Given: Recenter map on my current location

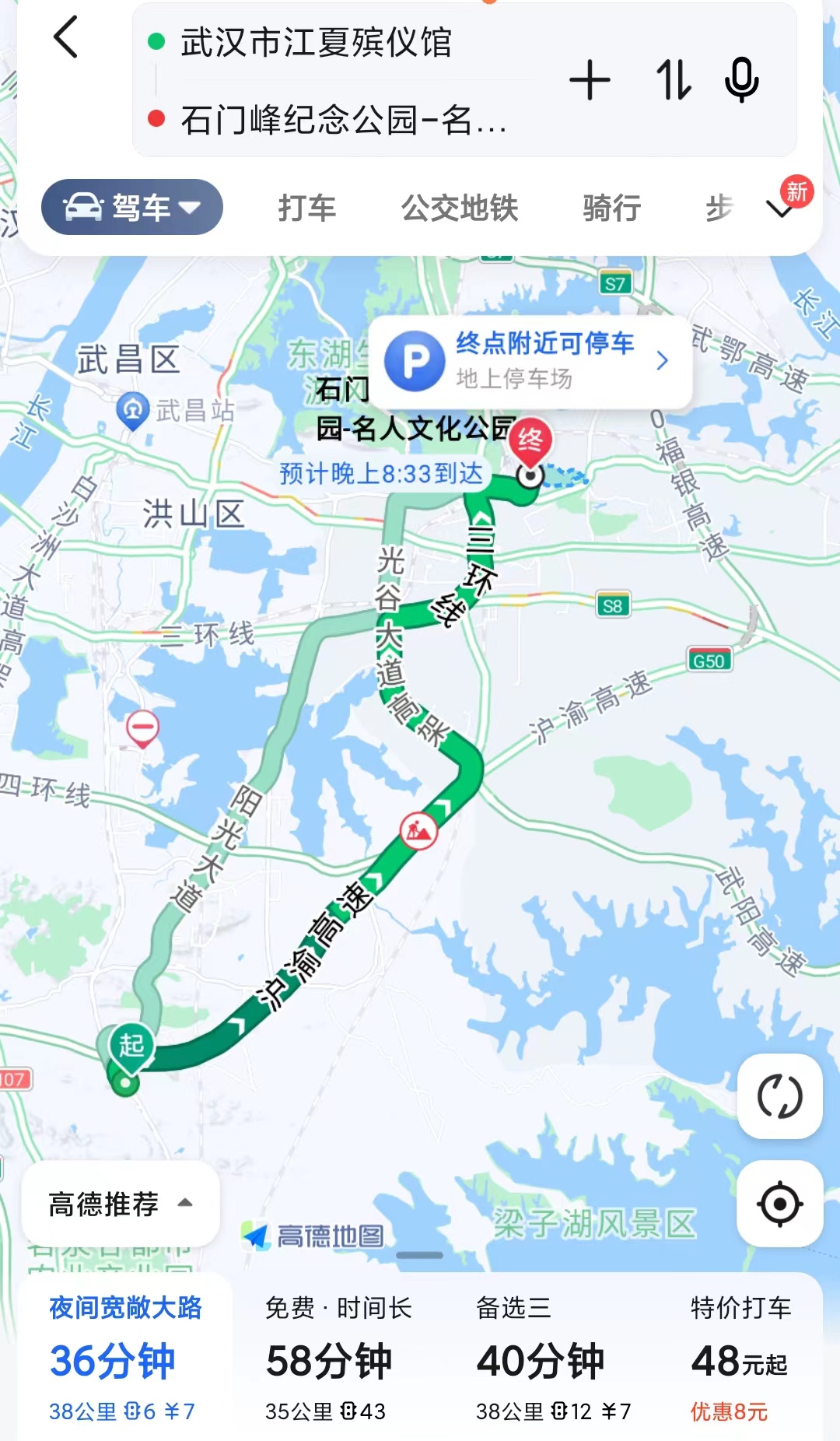Looking at the screenshot, I should (x=779, y=1204).
